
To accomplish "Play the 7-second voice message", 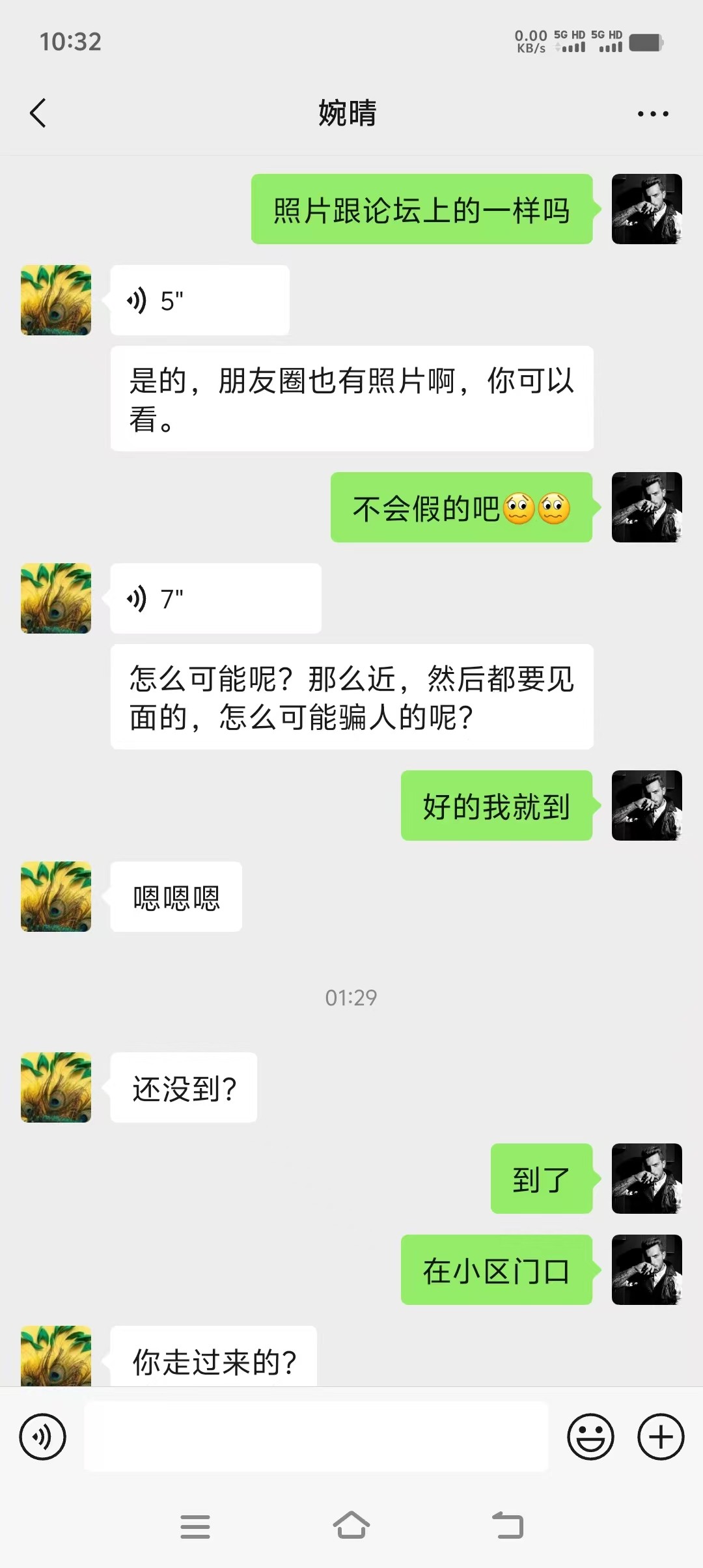I will click(x=215, y=598).
